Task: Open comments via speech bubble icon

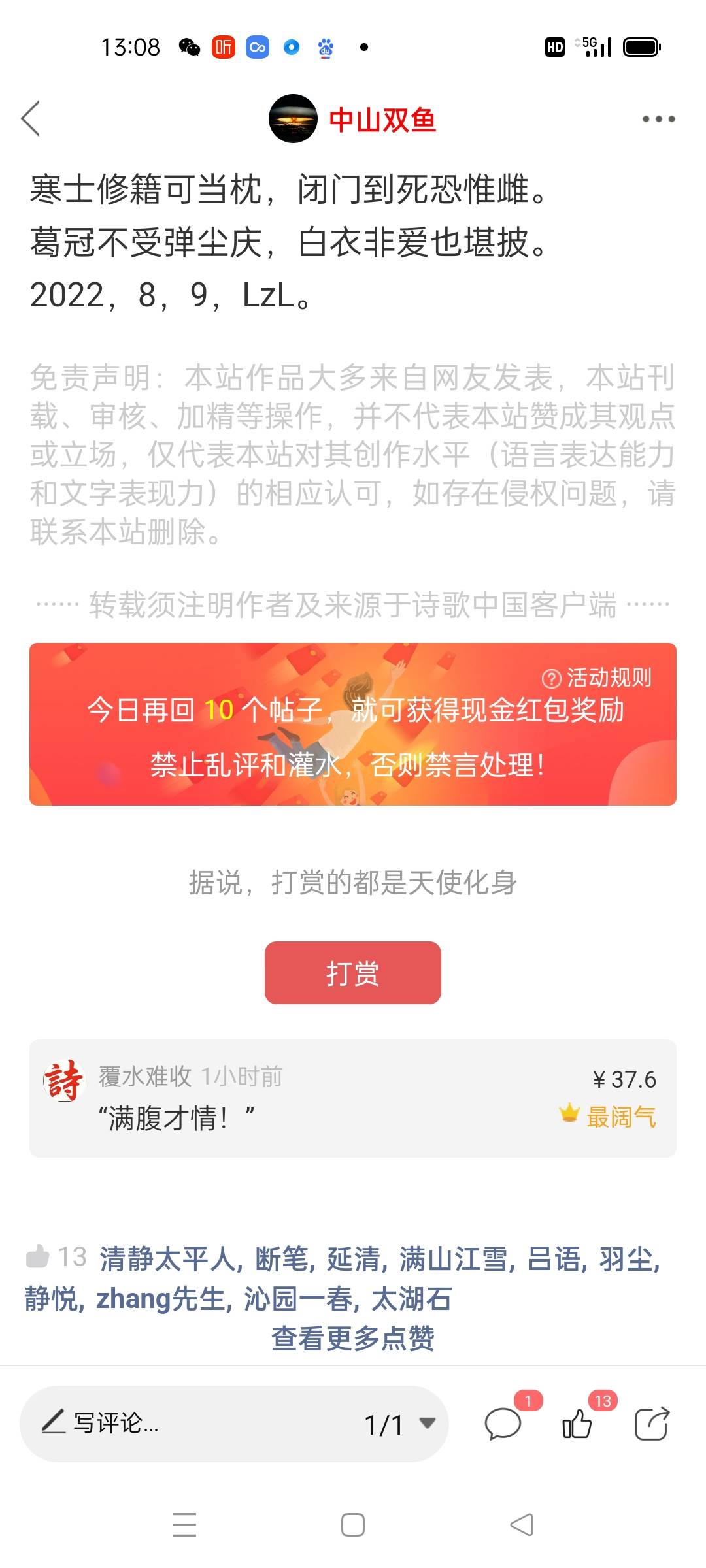Action: [x=503, y=1424]
